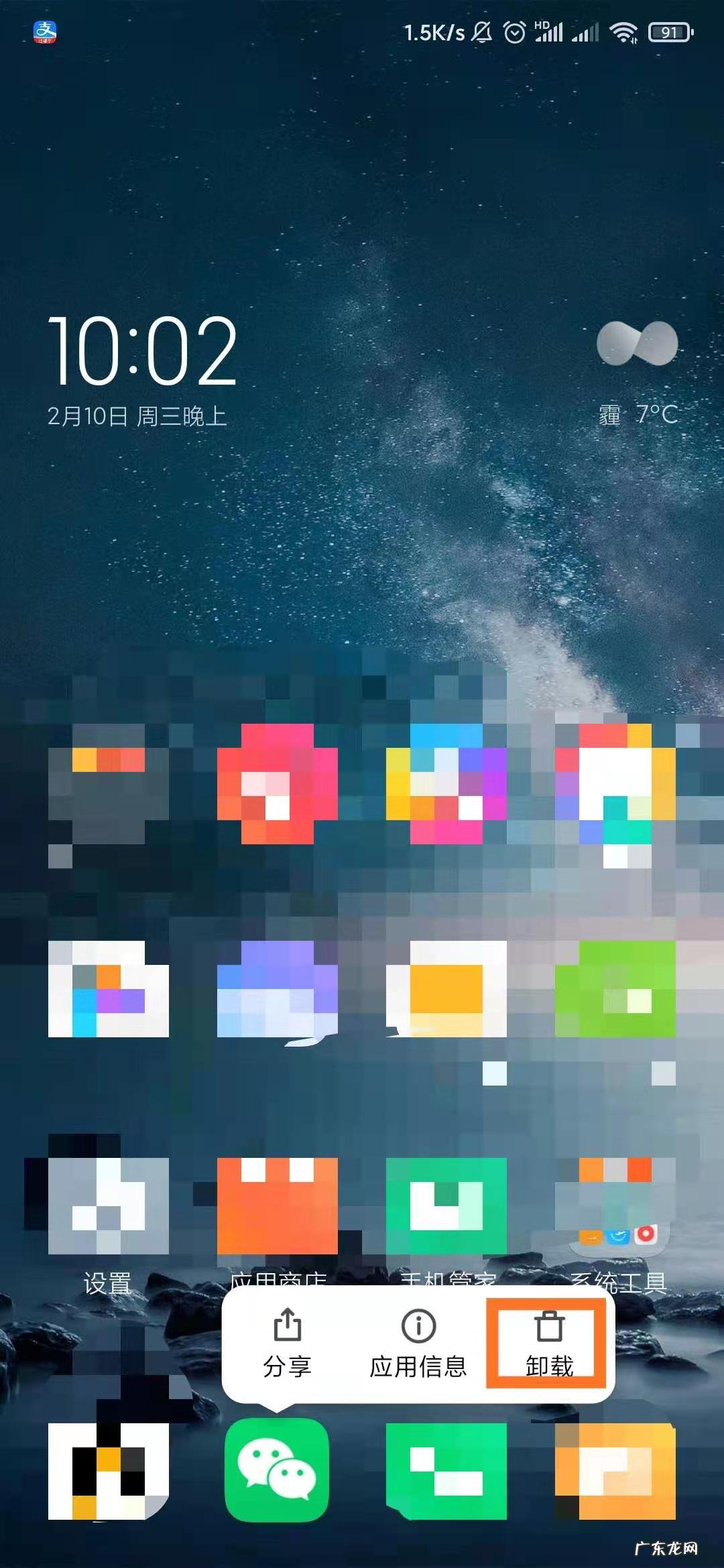Select 分享 in the popup menu
The image size is (724, 1568).
tap(287, 1342)
